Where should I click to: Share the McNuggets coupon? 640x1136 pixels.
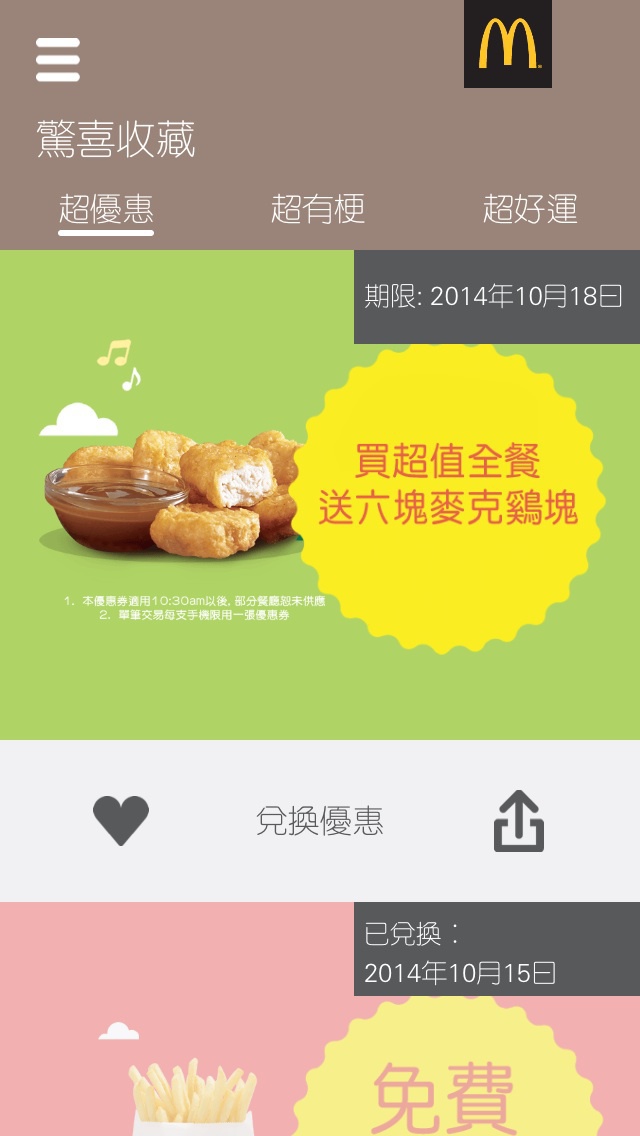pos(519,820)
